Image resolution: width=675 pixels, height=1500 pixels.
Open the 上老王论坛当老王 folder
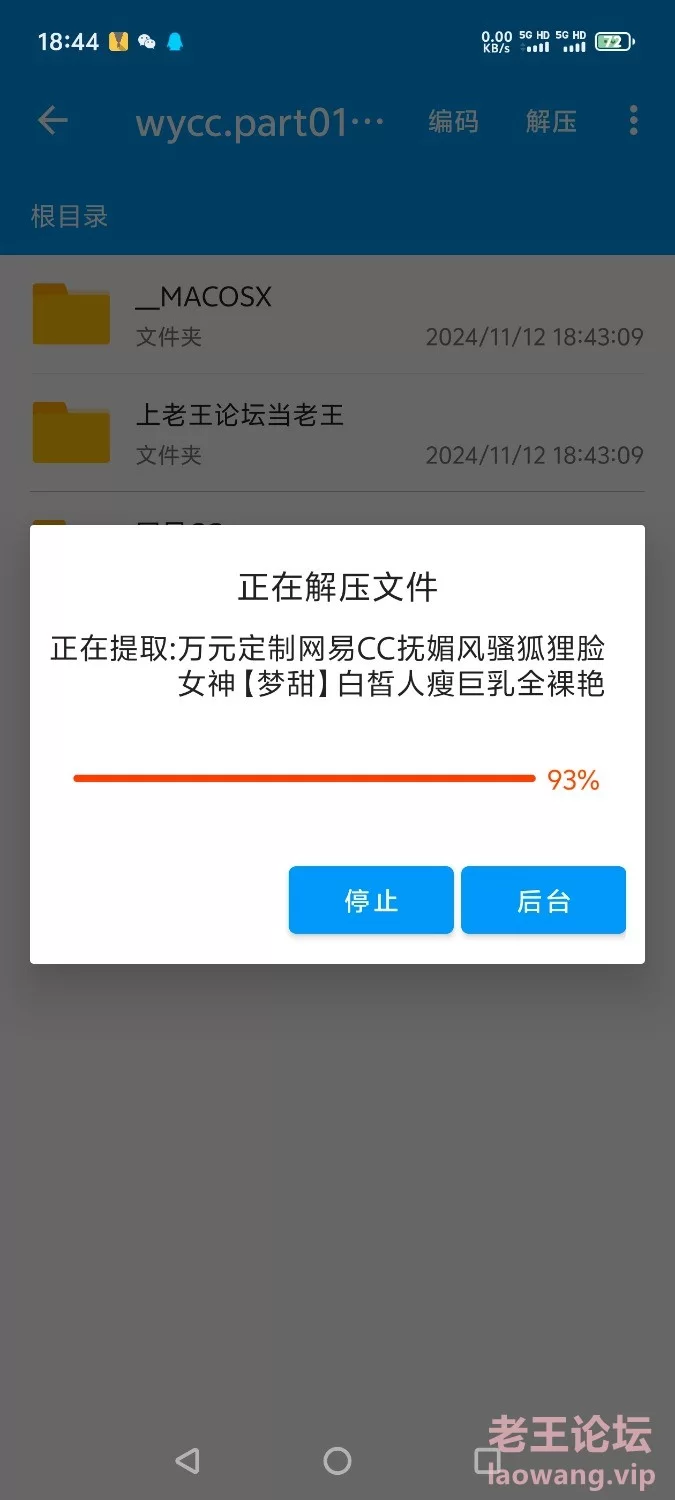point(337,433)
